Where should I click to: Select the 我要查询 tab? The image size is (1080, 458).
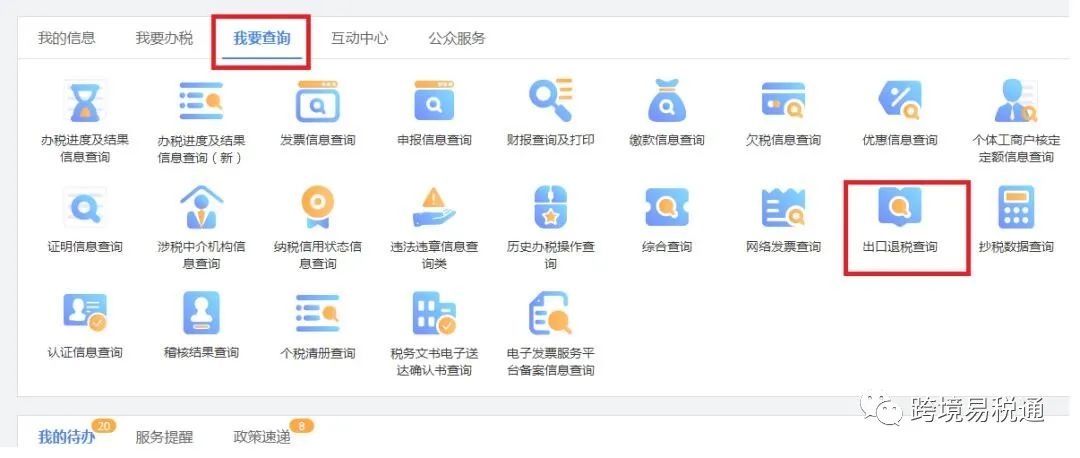click(x=262, y=39)
